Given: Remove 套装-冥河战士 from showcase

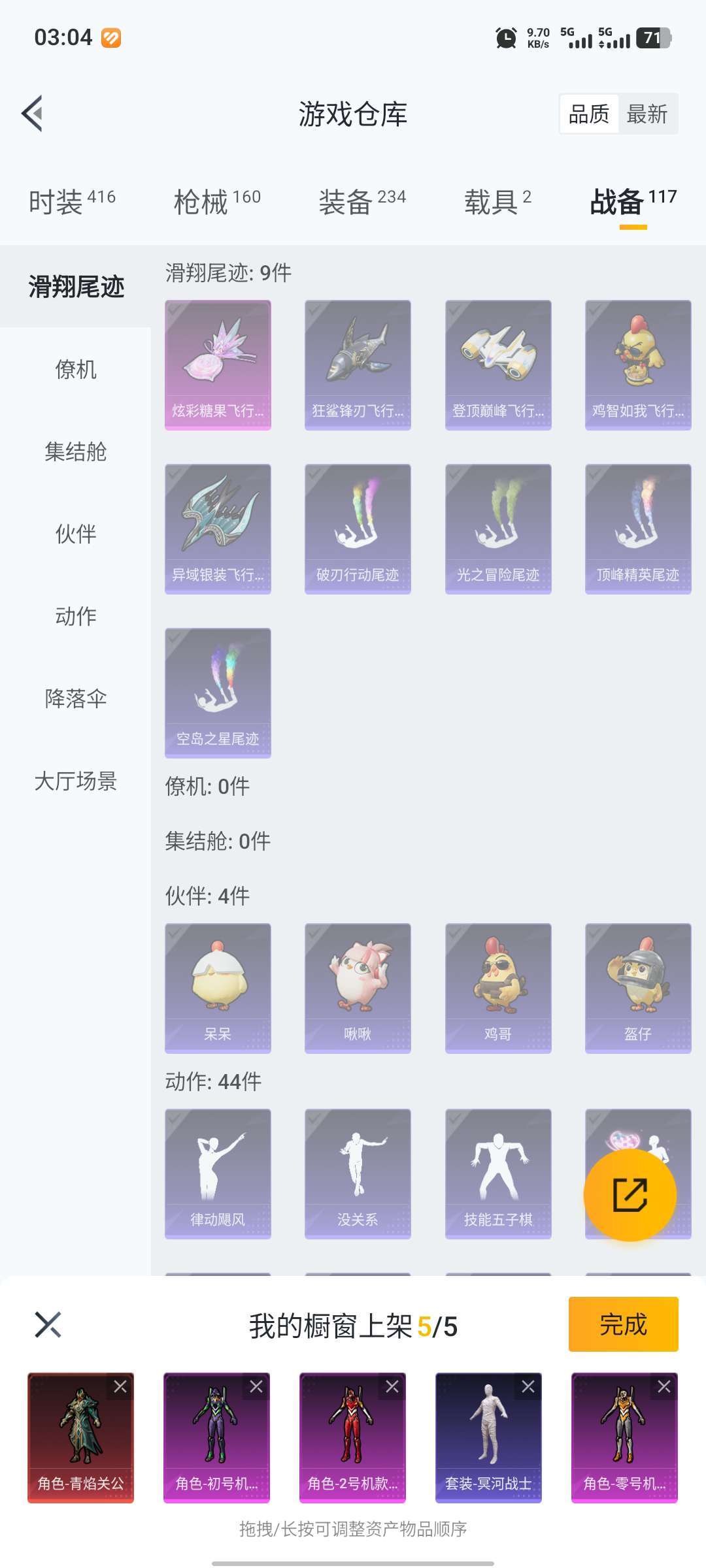Looking at the screenshot, I should click(x=528, y=1386).
